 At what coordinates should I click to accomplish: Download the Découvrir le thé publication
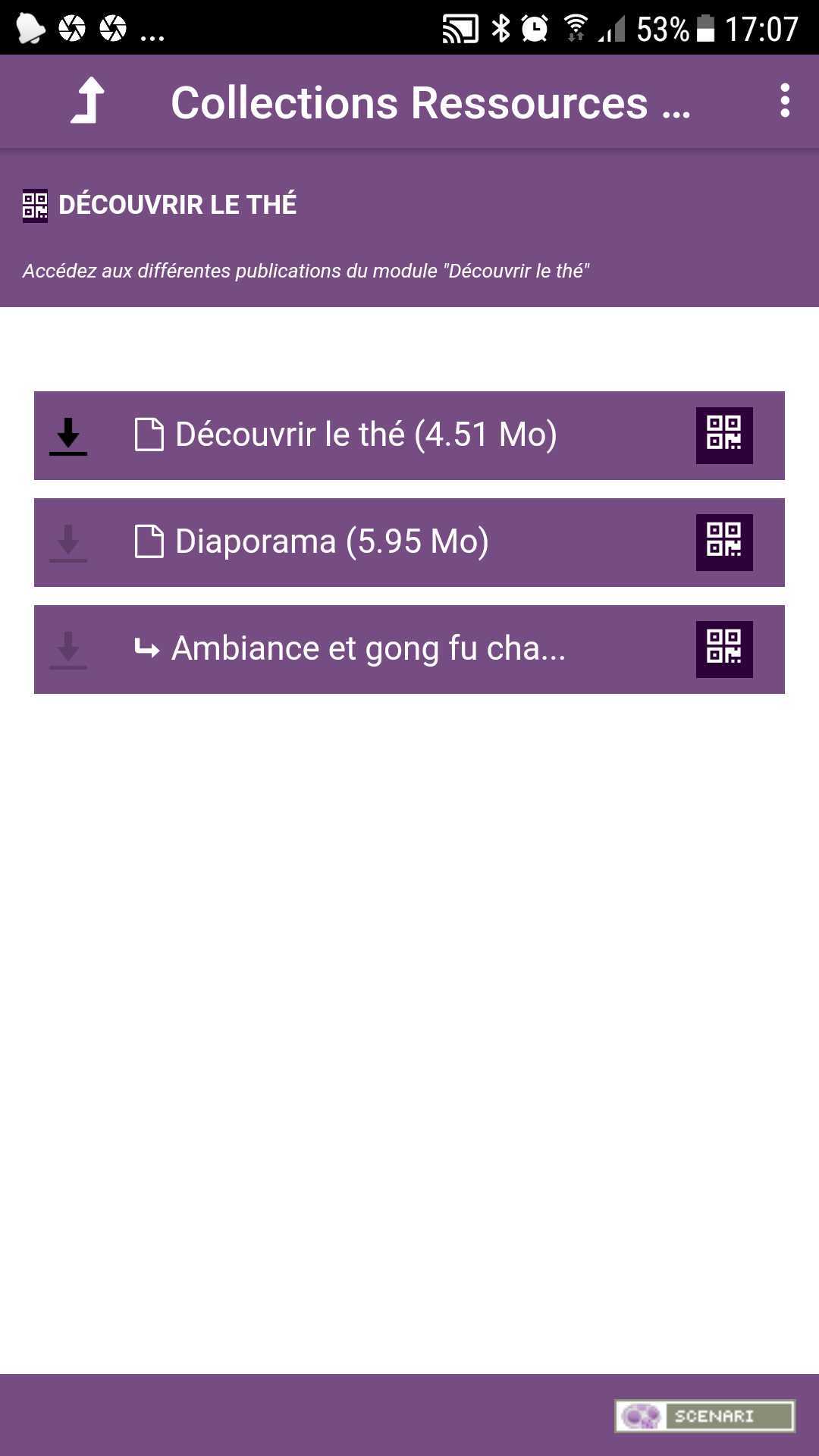(x=68, y=436)
